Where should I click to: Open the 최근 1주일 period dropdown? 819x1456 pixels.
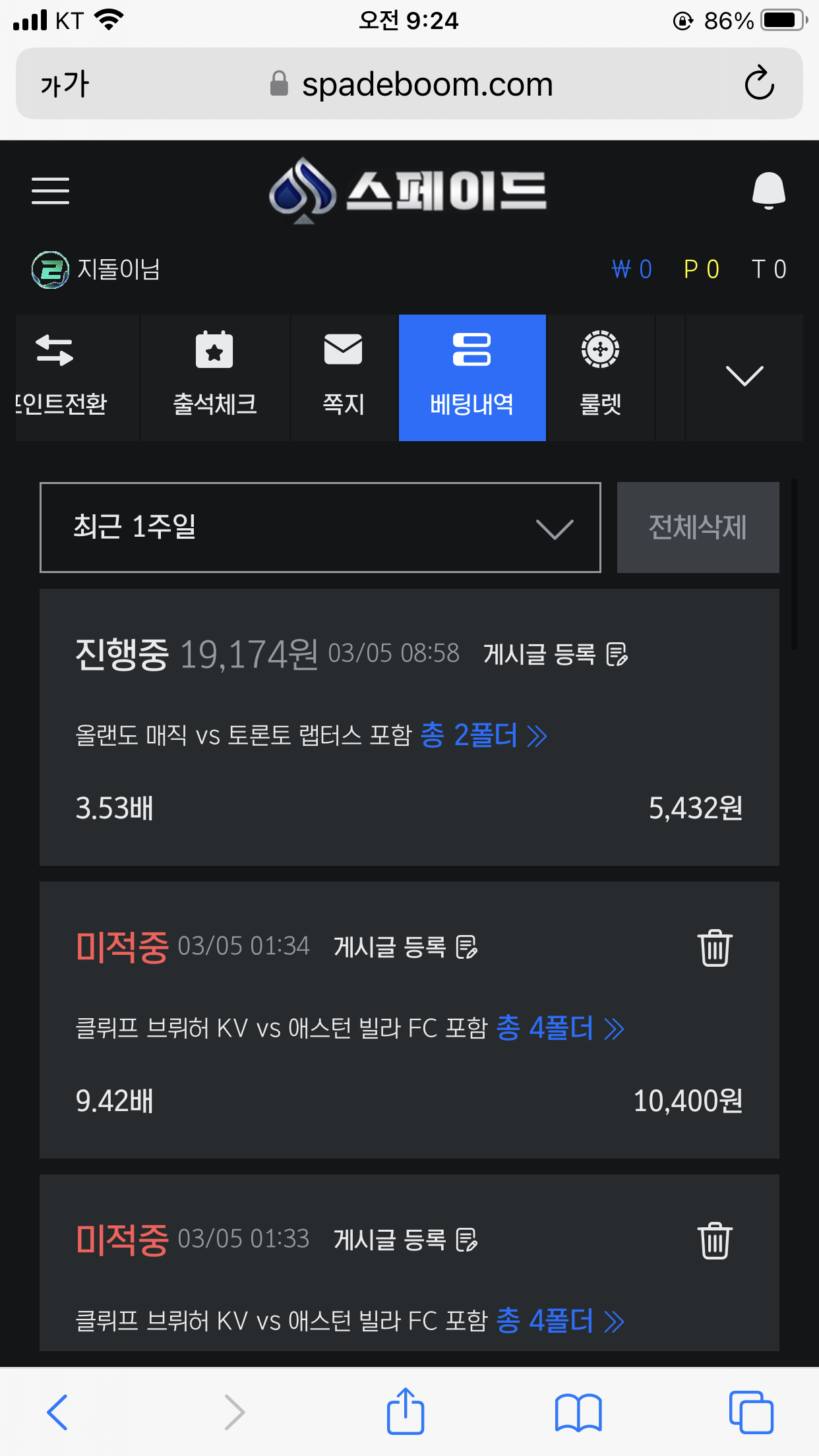[x=320, y=528]
